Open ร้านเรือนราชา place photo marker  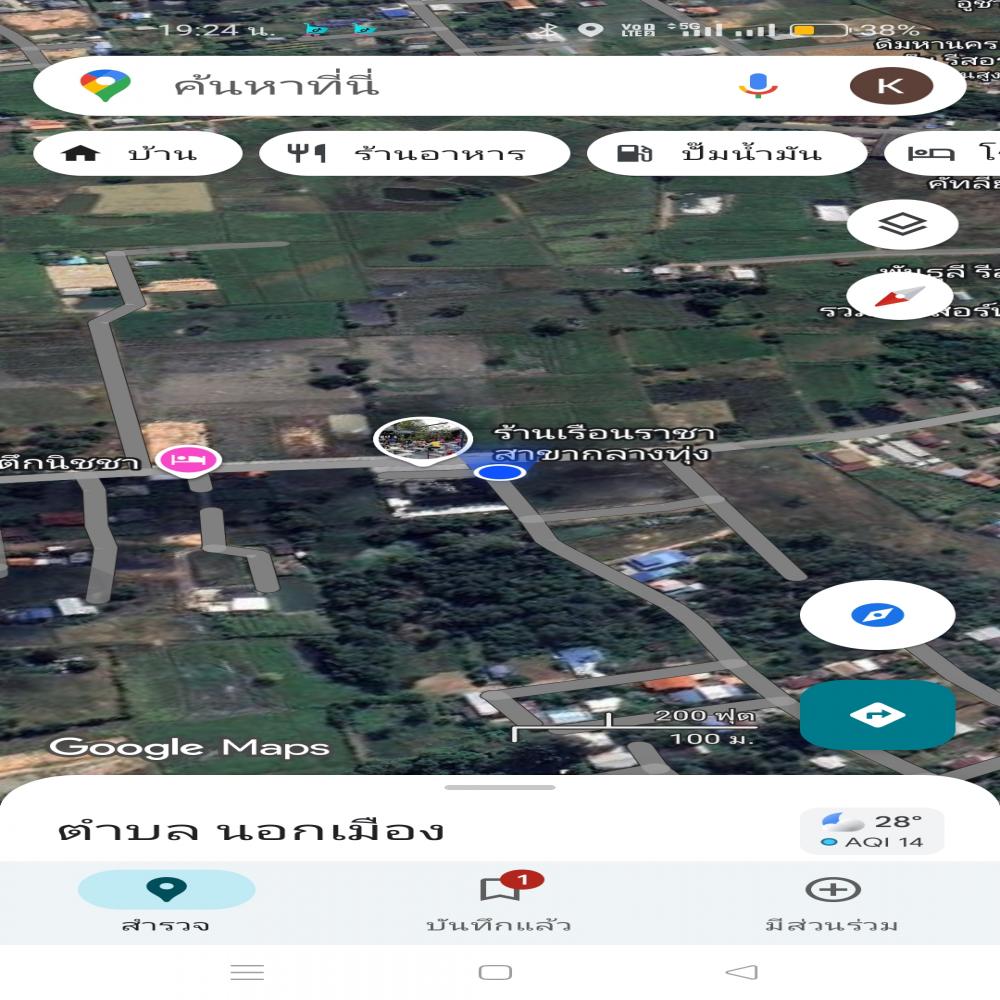click(x=423, y=440)
